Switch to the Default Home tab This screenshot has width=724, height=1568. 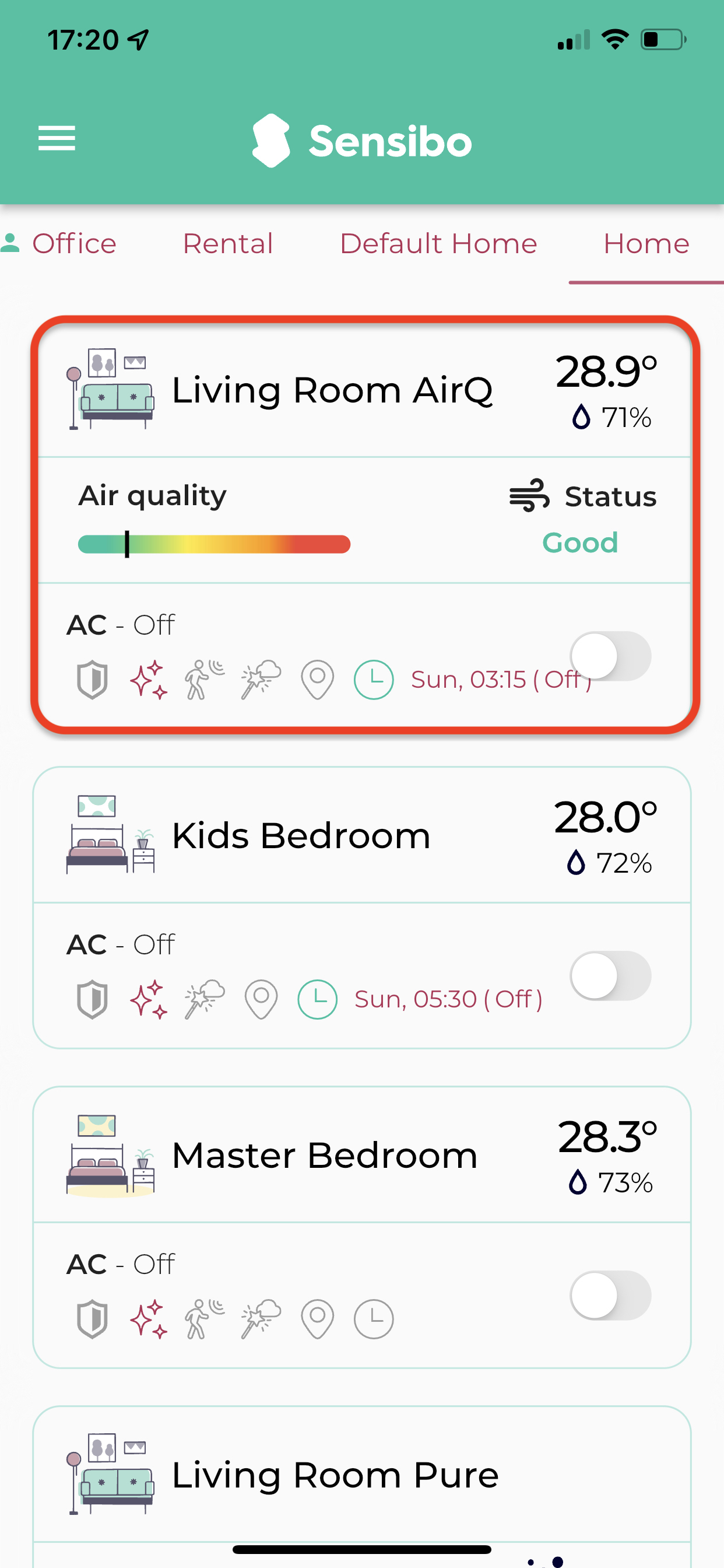(438, 244)
